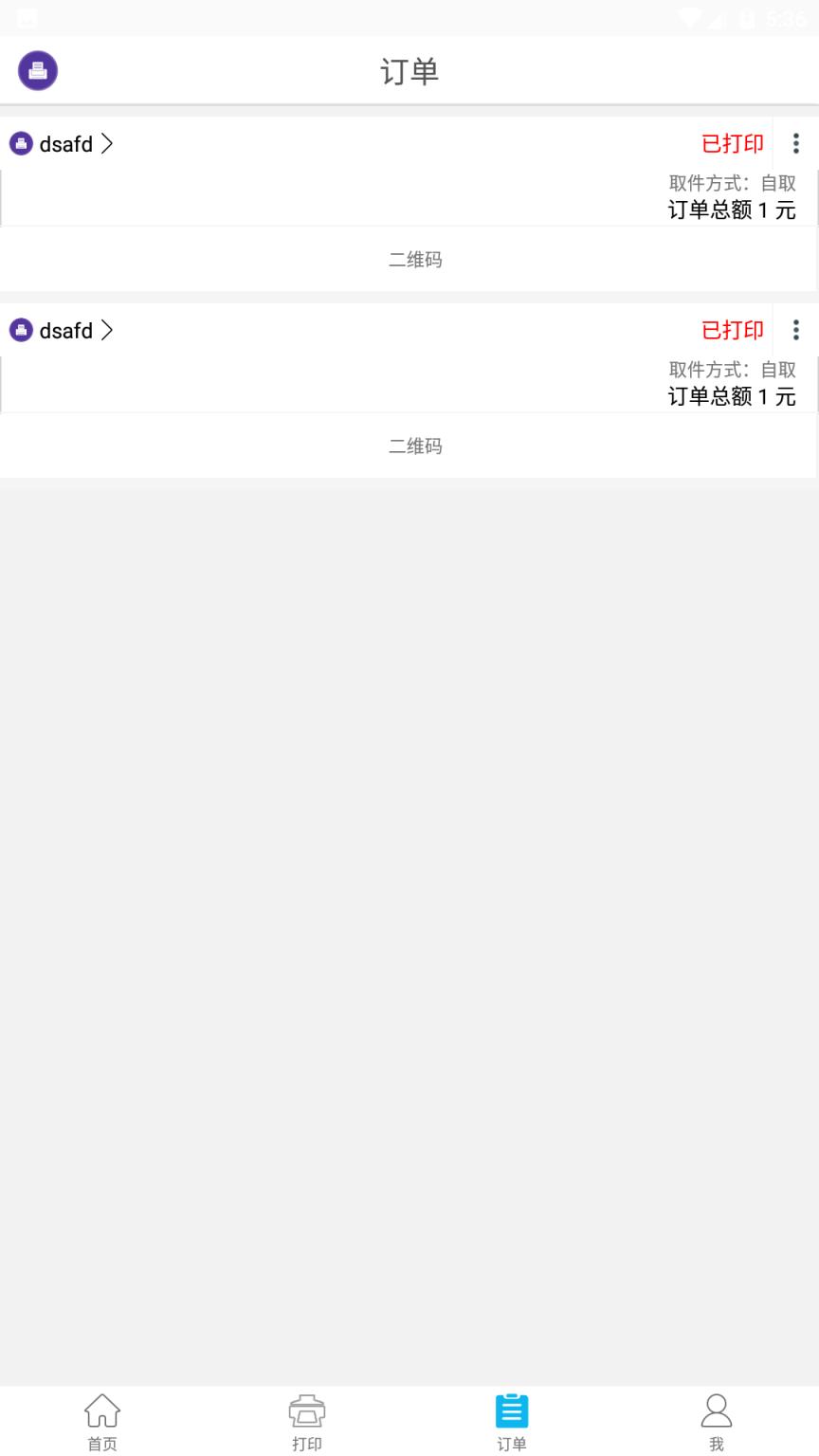Click the Wi-Fi icon in the status bar
819x1456 pixels.
(689, 17)
